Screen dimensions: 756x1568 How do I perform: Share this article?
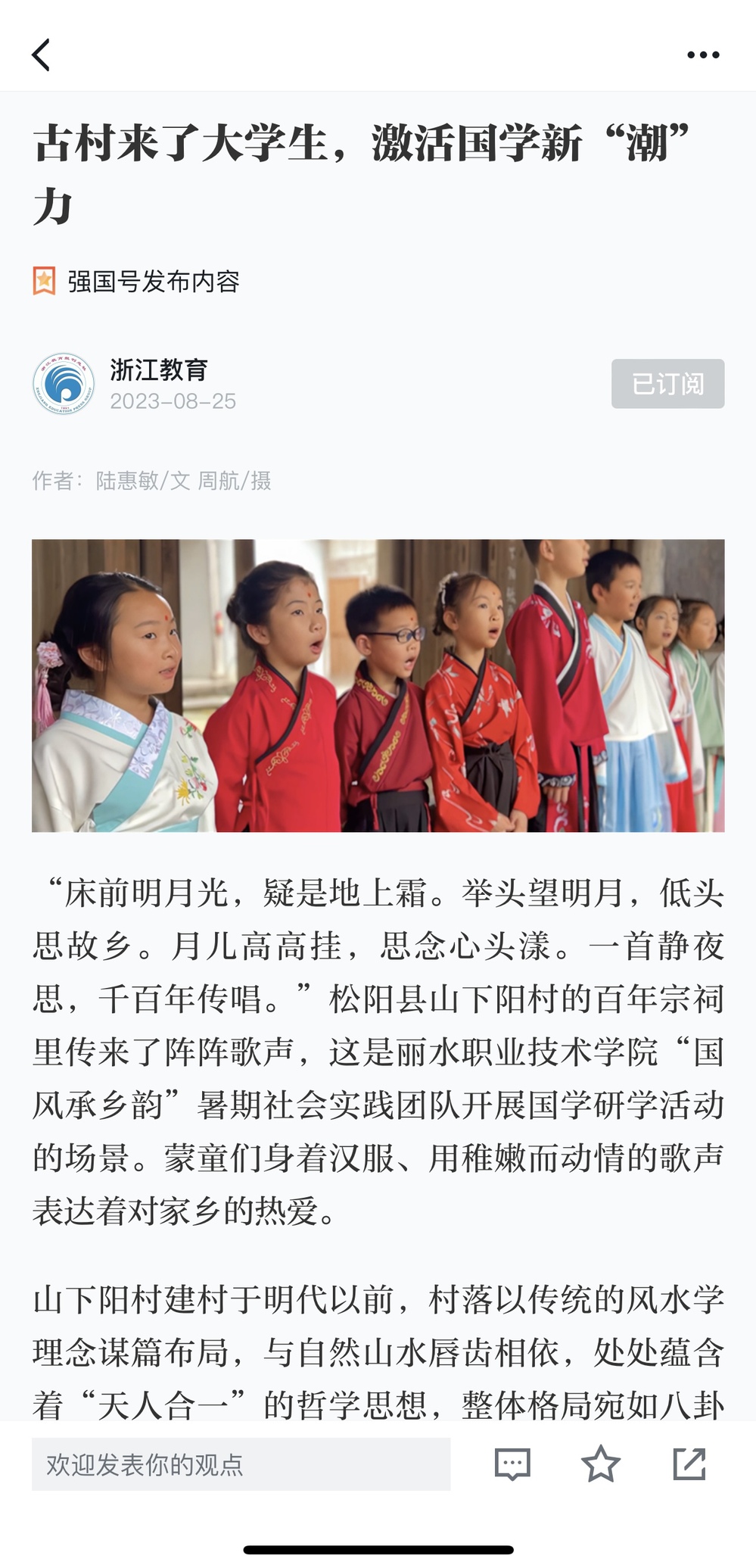tap(689, 1464)
